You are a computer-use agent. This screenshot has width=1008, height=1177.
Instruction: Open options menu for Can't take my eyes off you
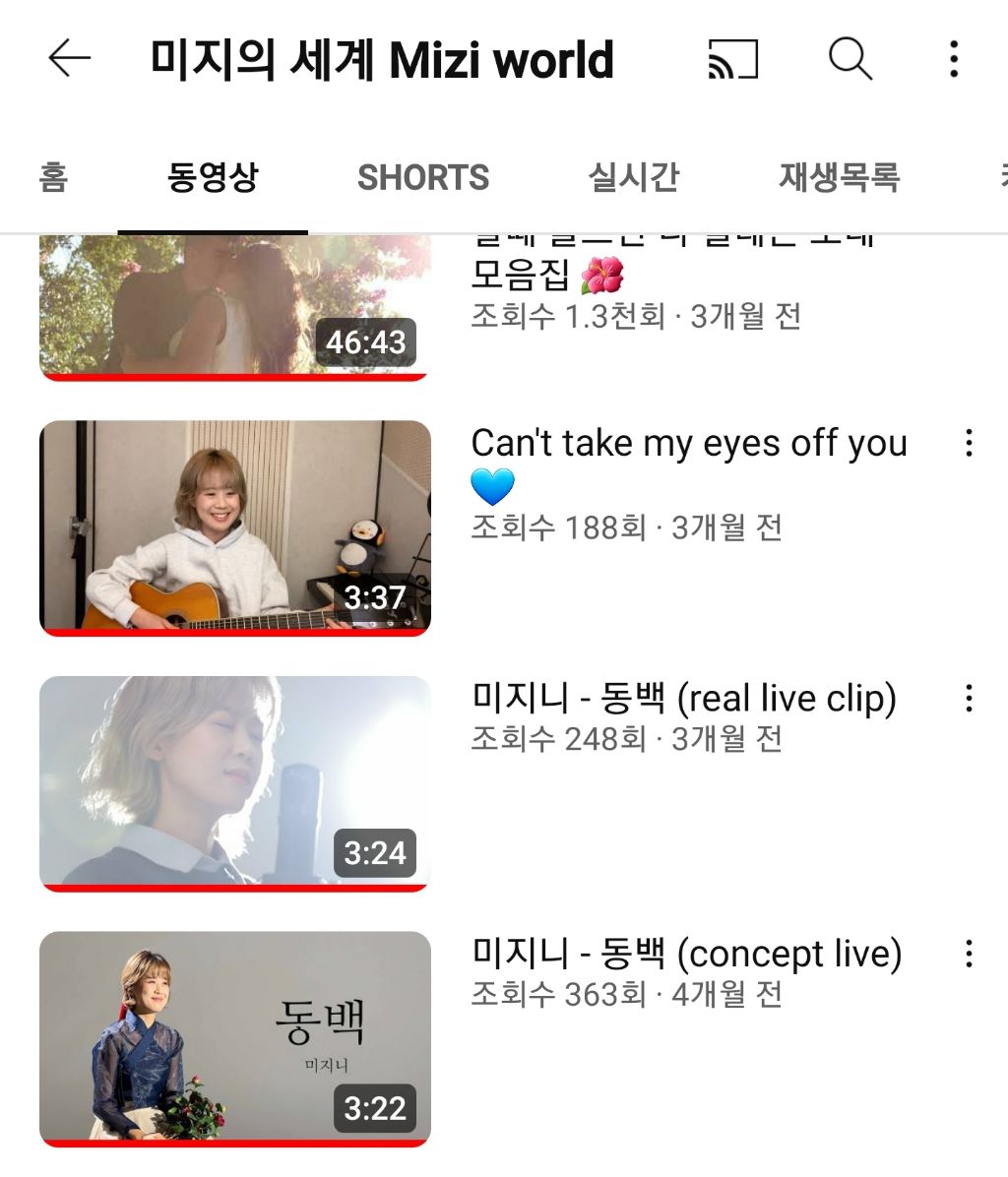tap(970, 445)
